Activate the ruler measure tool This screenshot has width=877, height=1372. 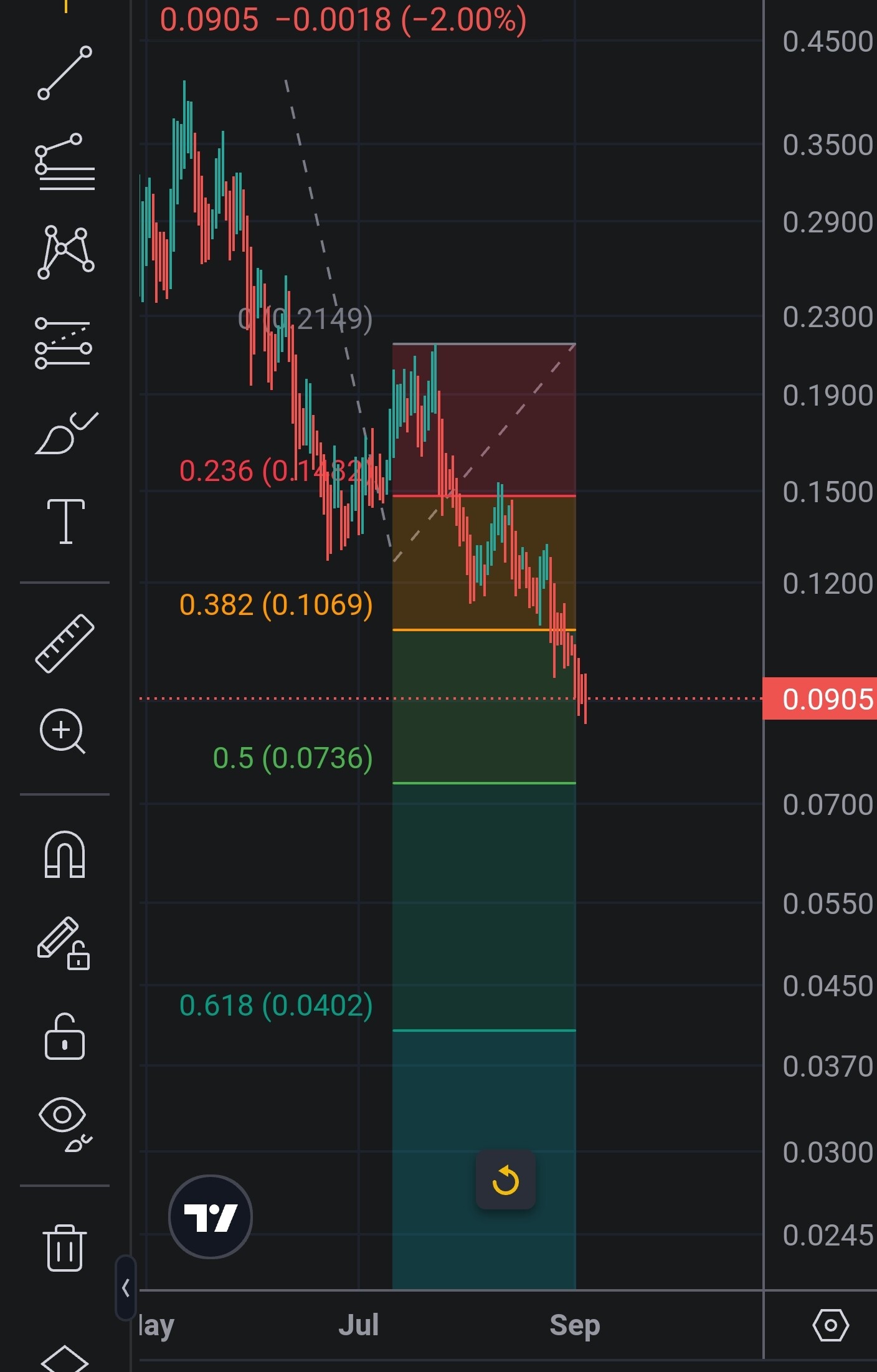65,644
